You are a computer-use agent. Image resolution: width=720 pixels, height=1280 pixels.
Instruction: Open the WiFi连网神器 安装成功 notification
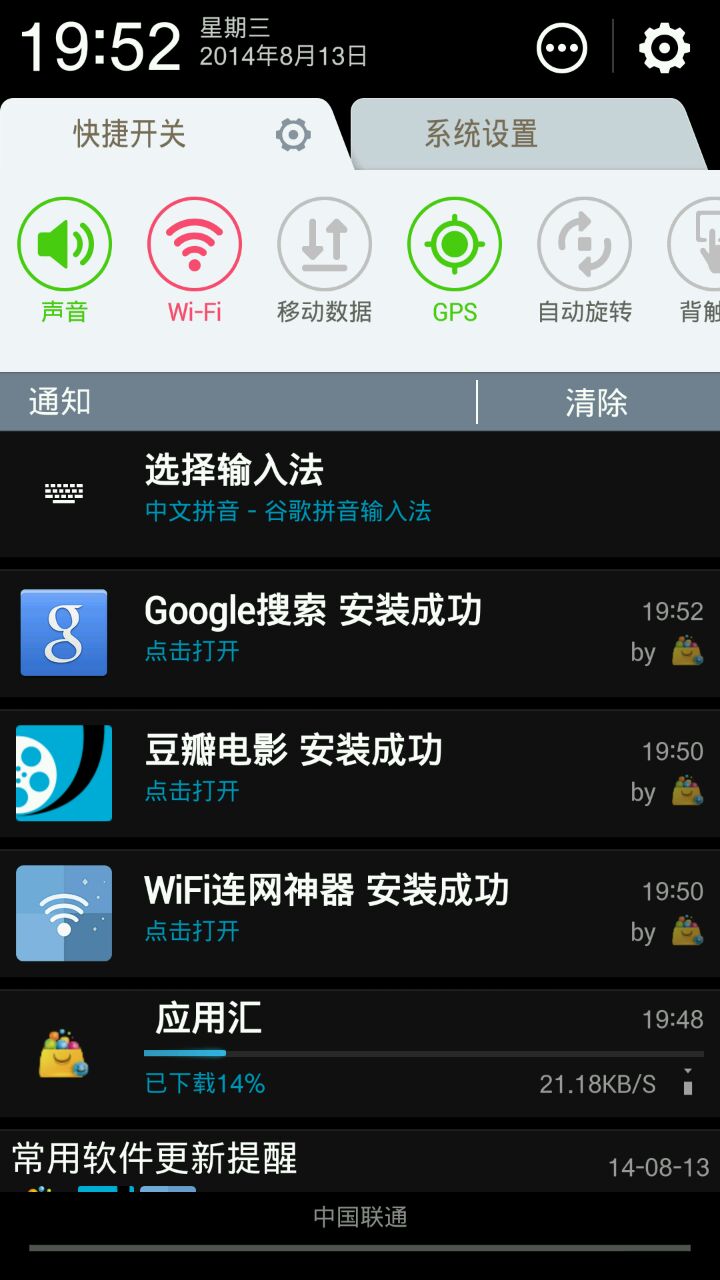[x=360, y=913]
